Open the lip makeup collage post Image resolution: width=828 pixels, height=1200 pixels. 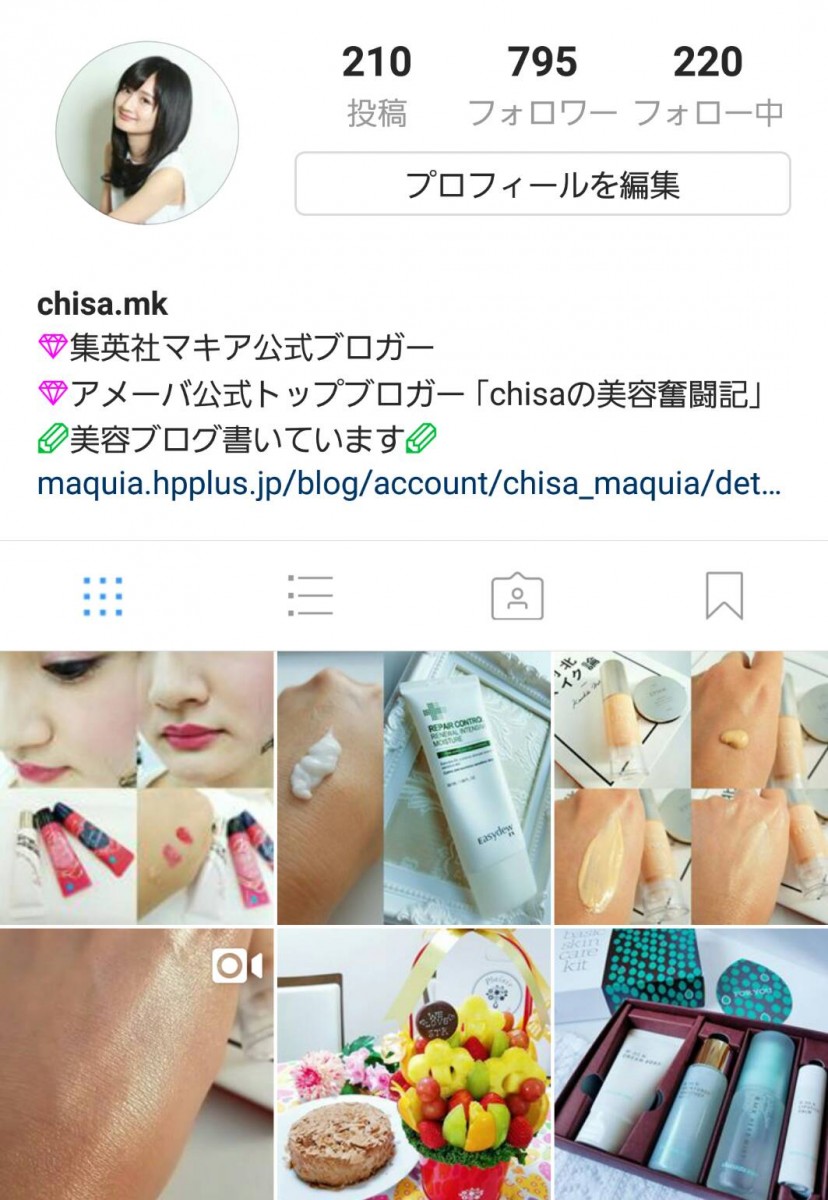[137, 787]
